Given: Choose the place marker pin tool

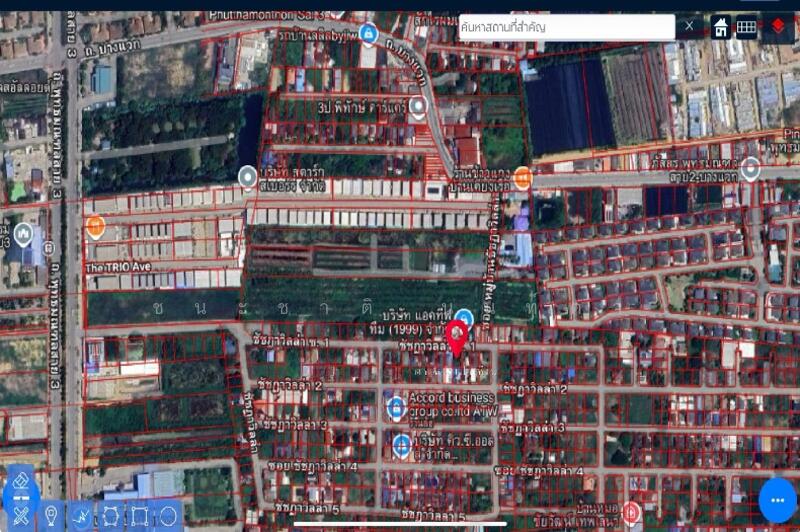Looking at the screenshot, I should [50, 516].
